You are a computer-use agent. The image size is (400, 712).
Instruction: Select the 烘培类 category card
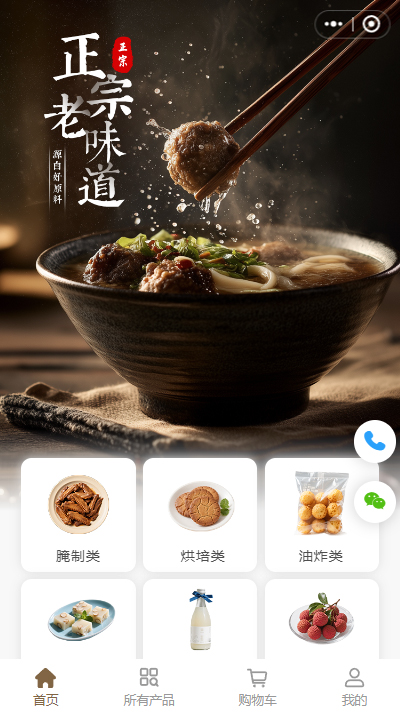[x=200, y=514]
